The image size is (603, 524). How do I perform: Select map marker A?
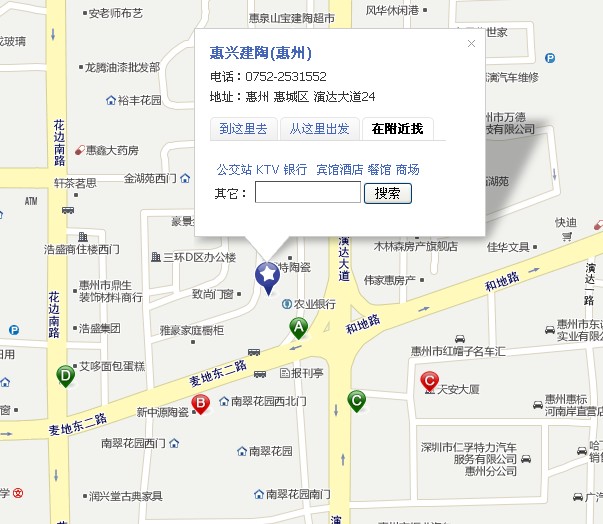point(299,326)
